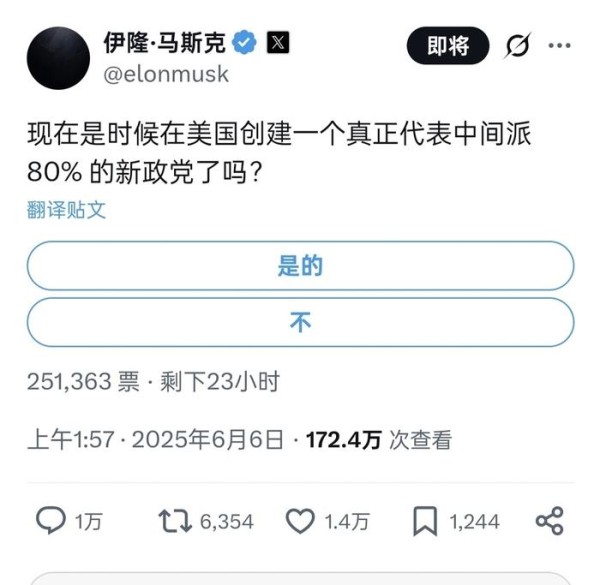The width and height of the screenshot is (600, 585).
Task: Open the Grok slash icon
Action: [517, 45]
